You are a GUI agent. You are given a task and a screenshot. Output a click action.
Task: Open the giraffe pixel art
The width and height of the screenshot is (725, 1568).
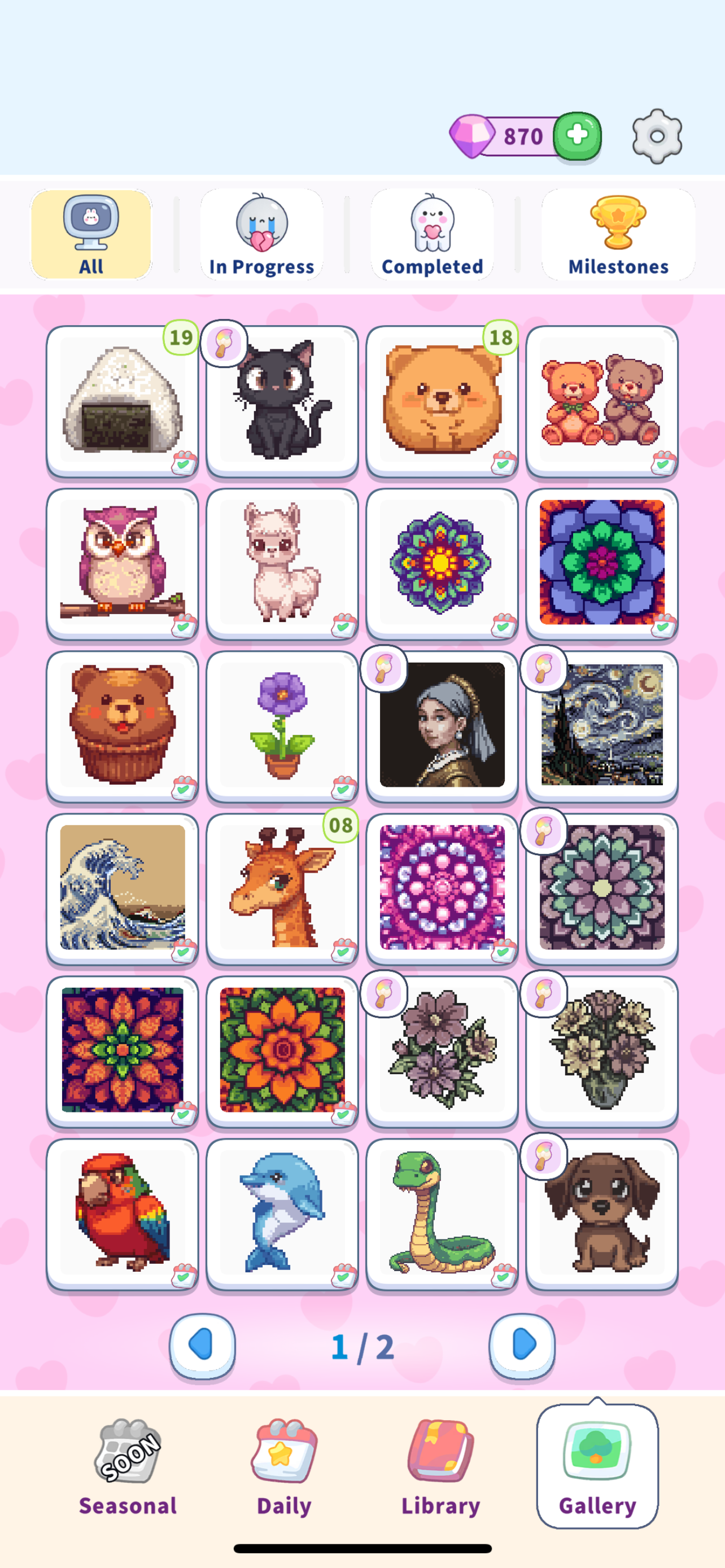click(282, 888)
